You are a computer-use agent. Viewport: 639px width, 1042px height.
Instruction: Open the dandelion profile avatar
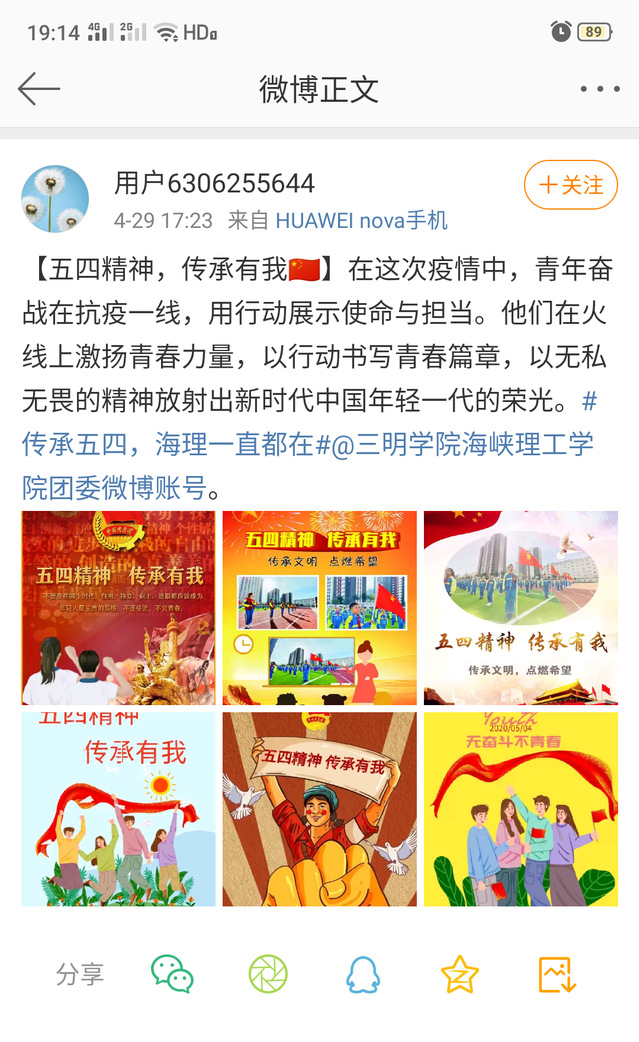pyautogui.click(x=55, y=199)
